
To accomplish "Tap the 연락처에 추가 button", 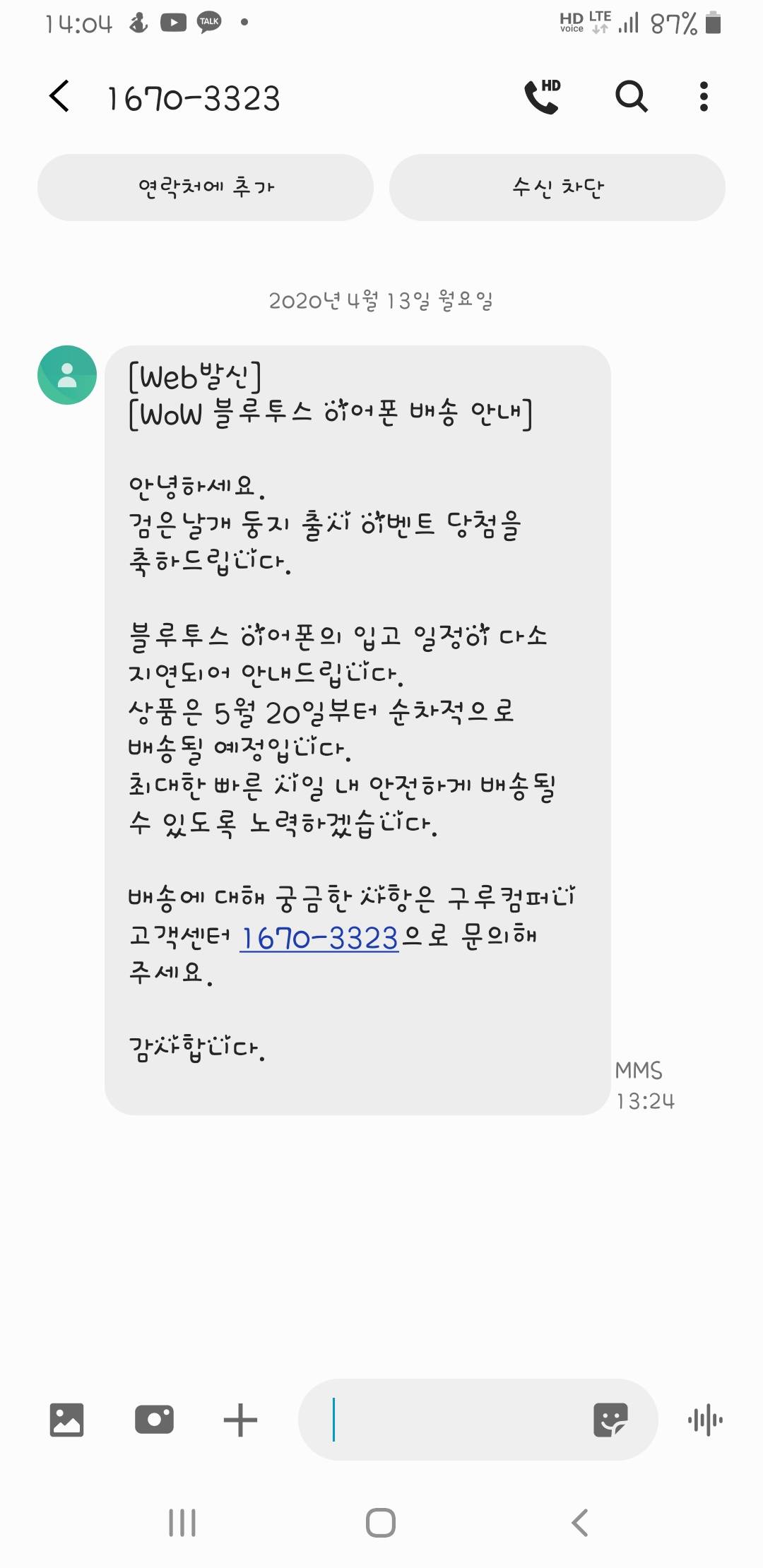I will [x=206, y=187].
